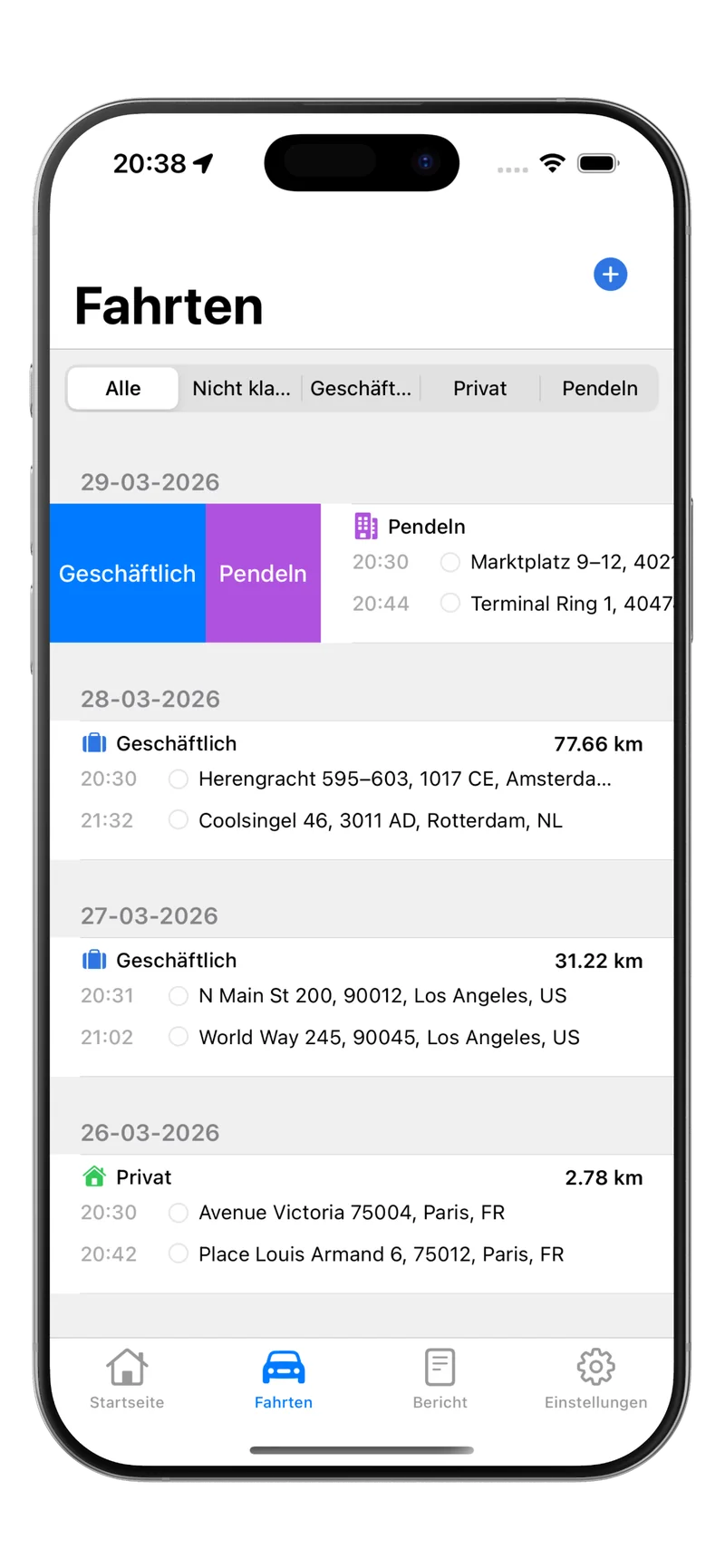
Task: Switch to the Nicht kla... segment
Action: 241,389
